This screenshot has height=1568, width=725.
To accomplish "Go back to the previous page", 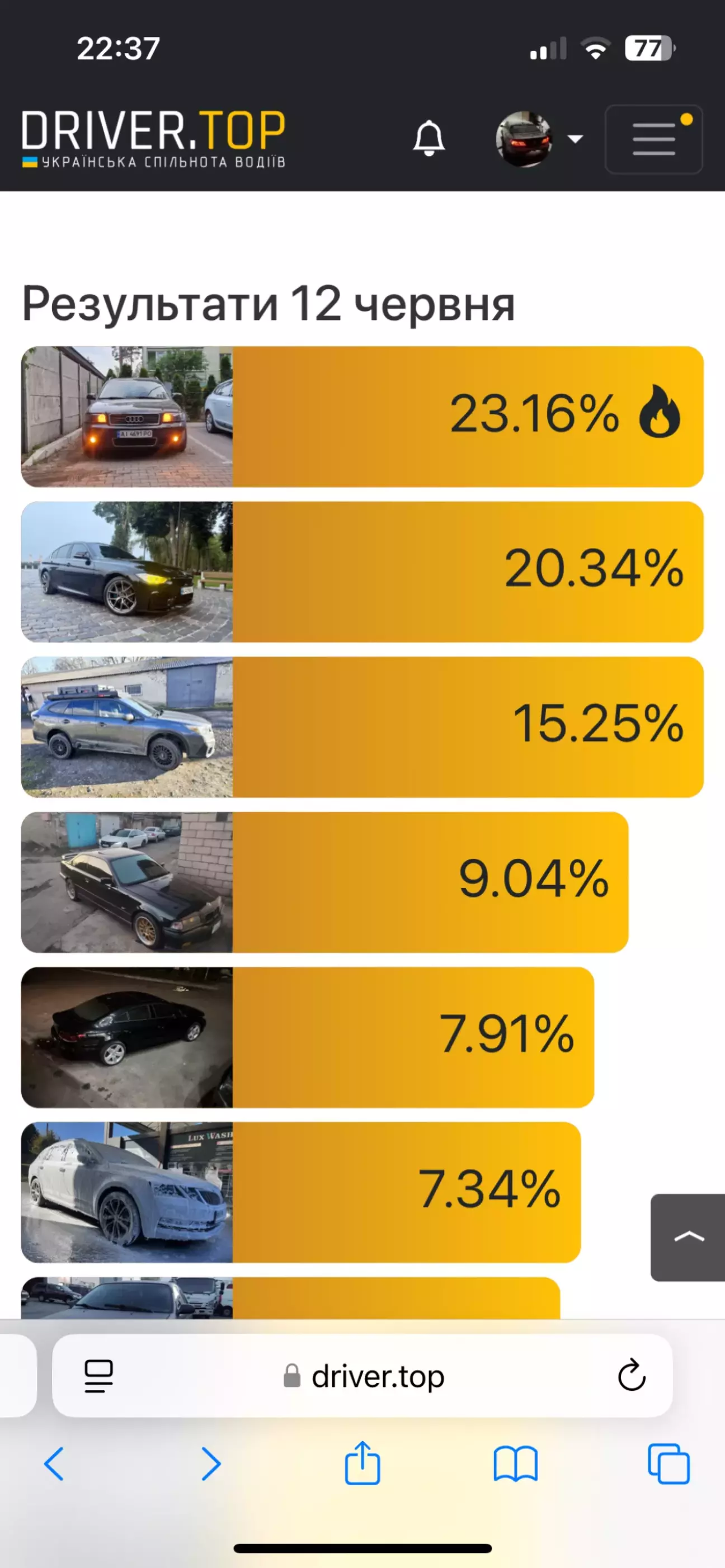I will coord(54,1464).
